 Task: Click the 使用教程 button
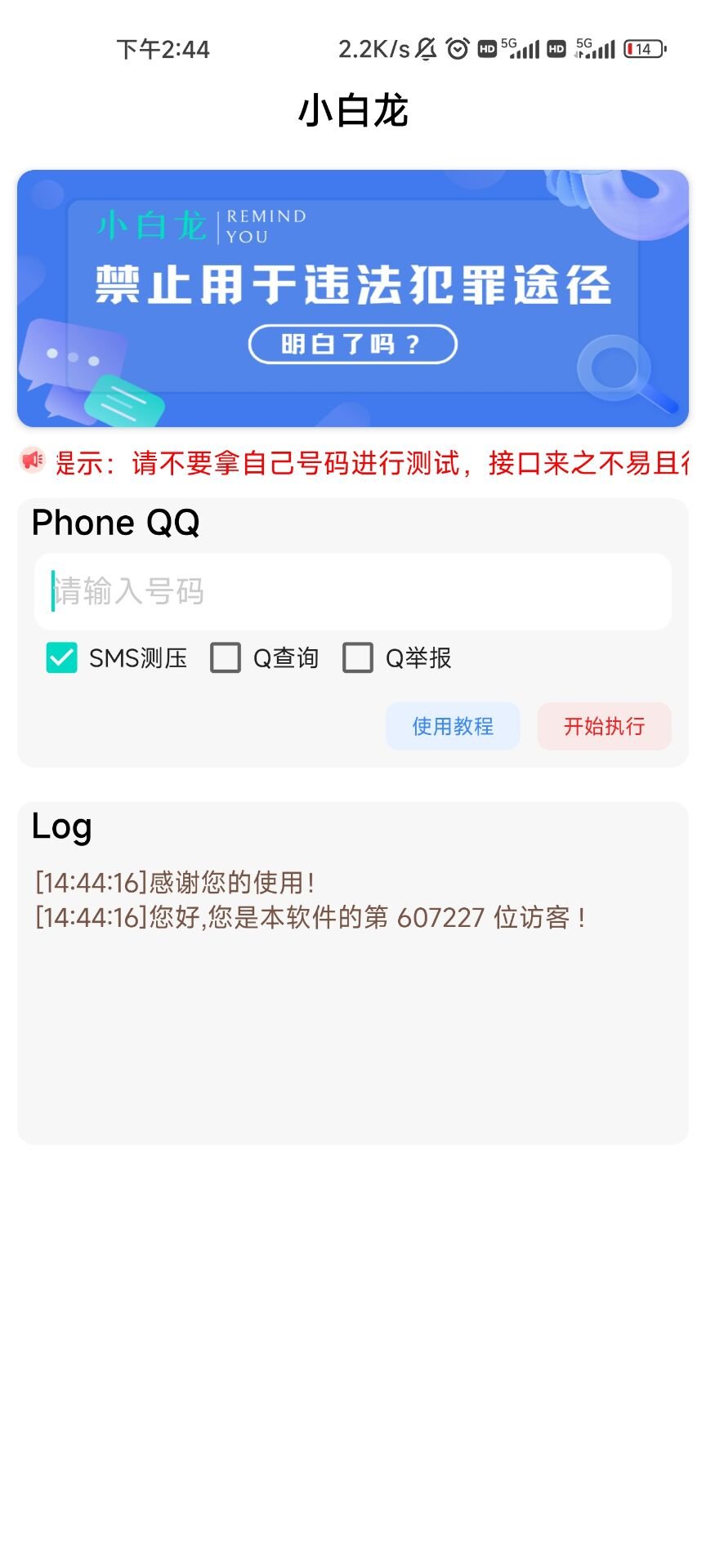[x=452, y=726]
